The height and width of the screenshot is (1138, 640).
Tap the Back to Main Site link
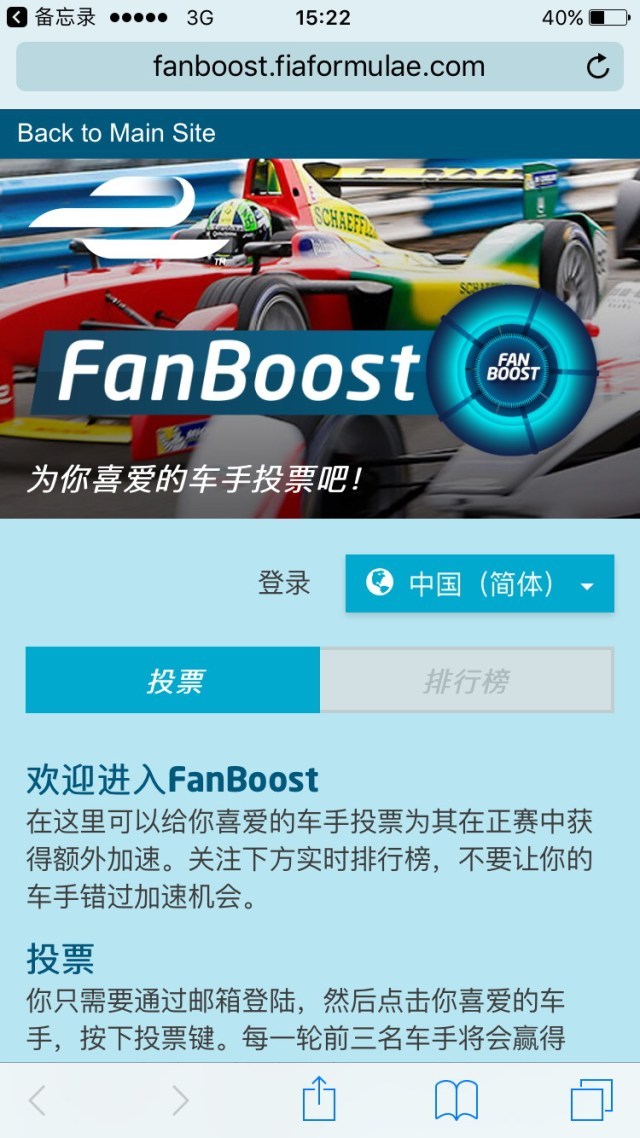(x=116, y=133)
